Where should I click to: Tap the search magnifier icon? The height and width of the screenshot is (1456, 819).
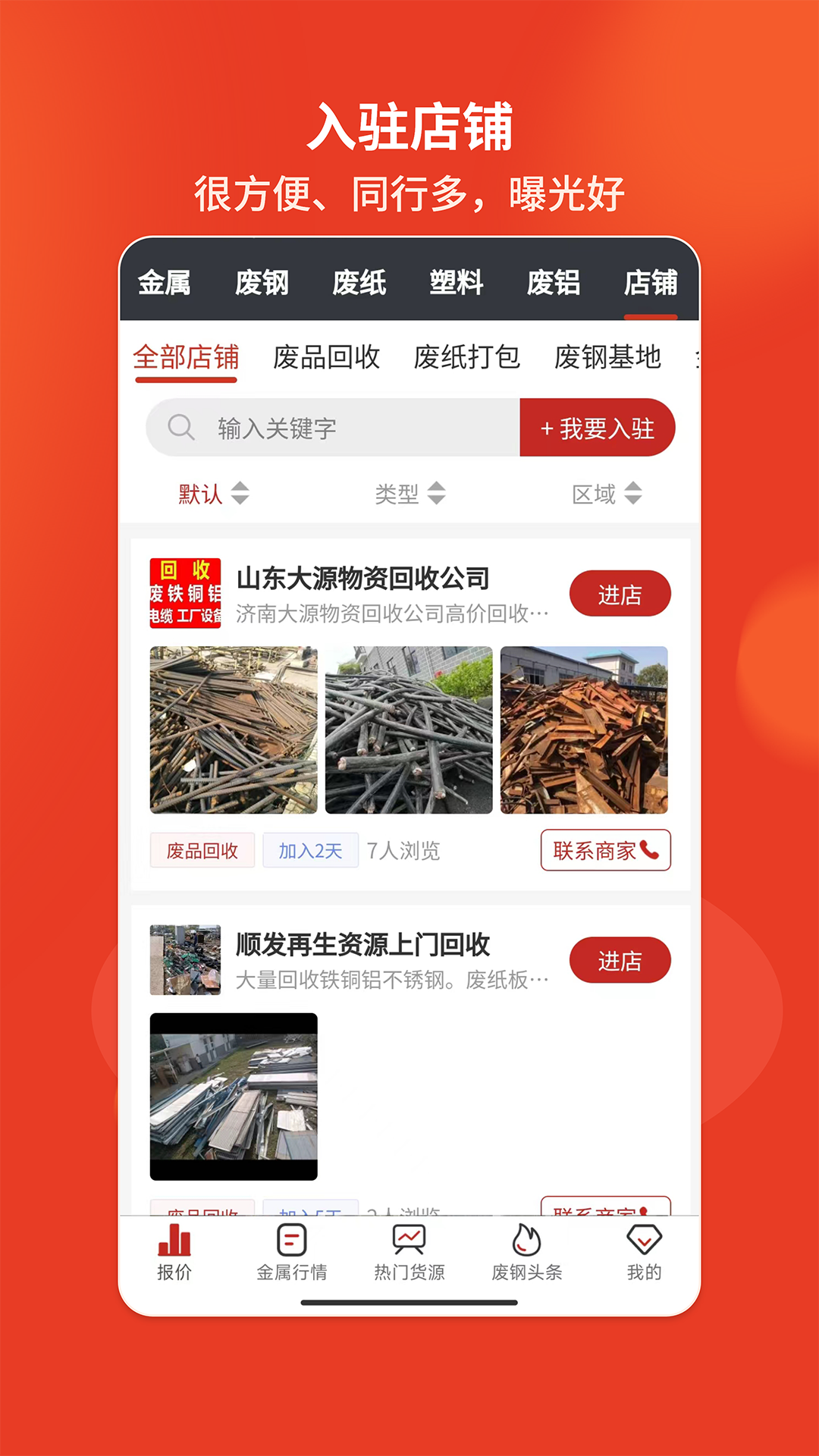(x=180, y=427)
